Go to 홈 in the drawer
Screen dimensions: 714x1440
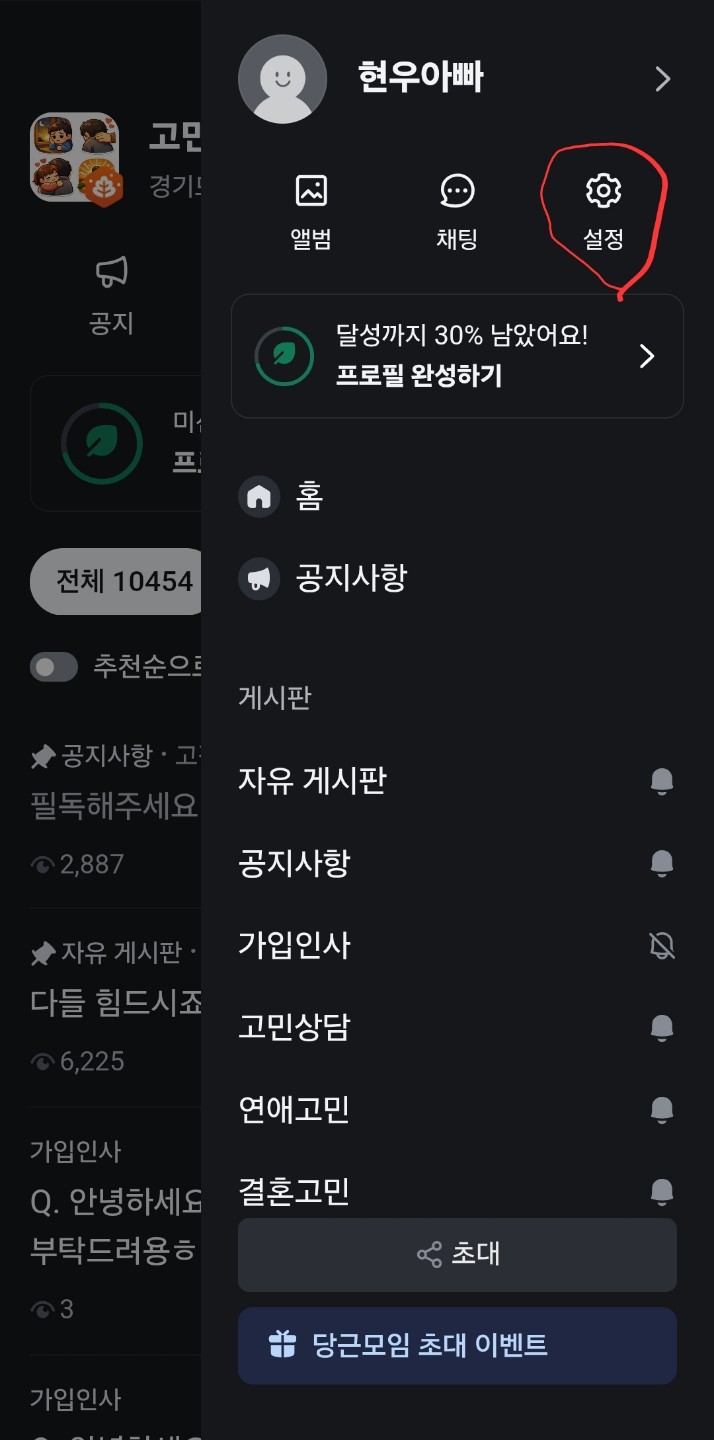tap(309, 496)
